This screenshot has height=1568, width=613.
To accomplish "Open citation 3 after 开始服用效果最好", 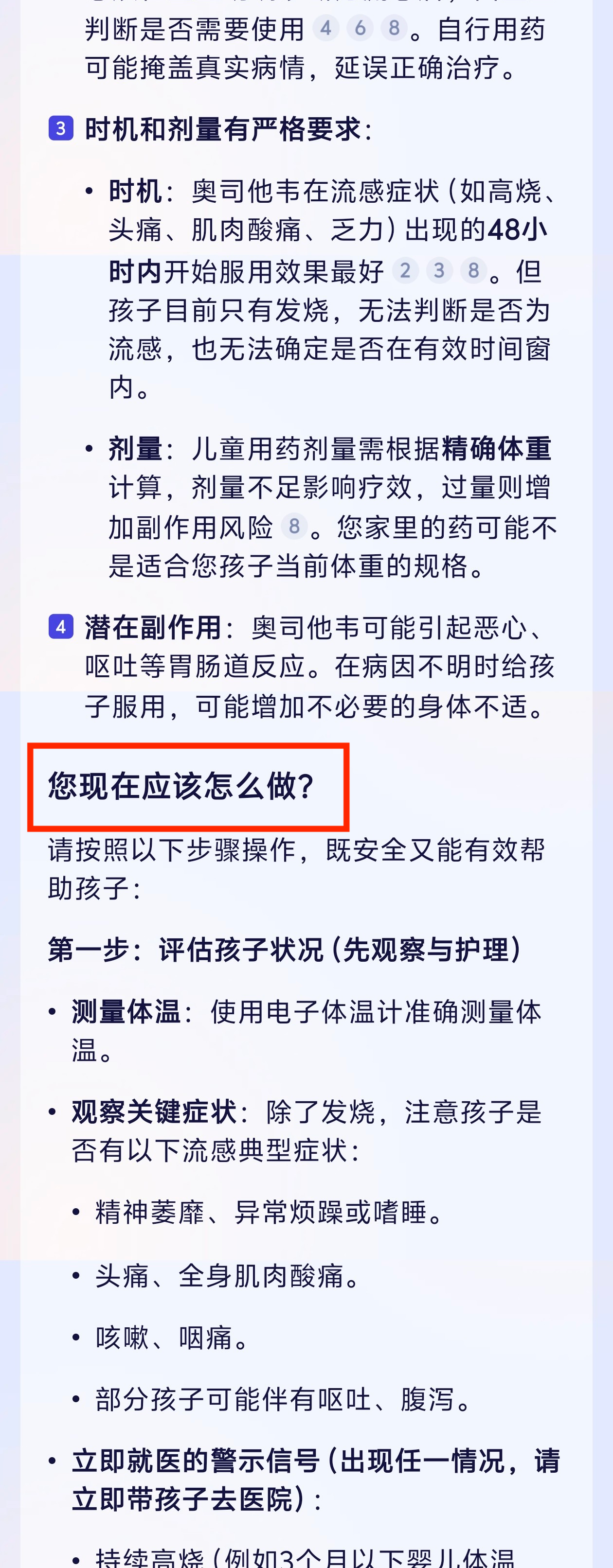I will tap(439, 270).
